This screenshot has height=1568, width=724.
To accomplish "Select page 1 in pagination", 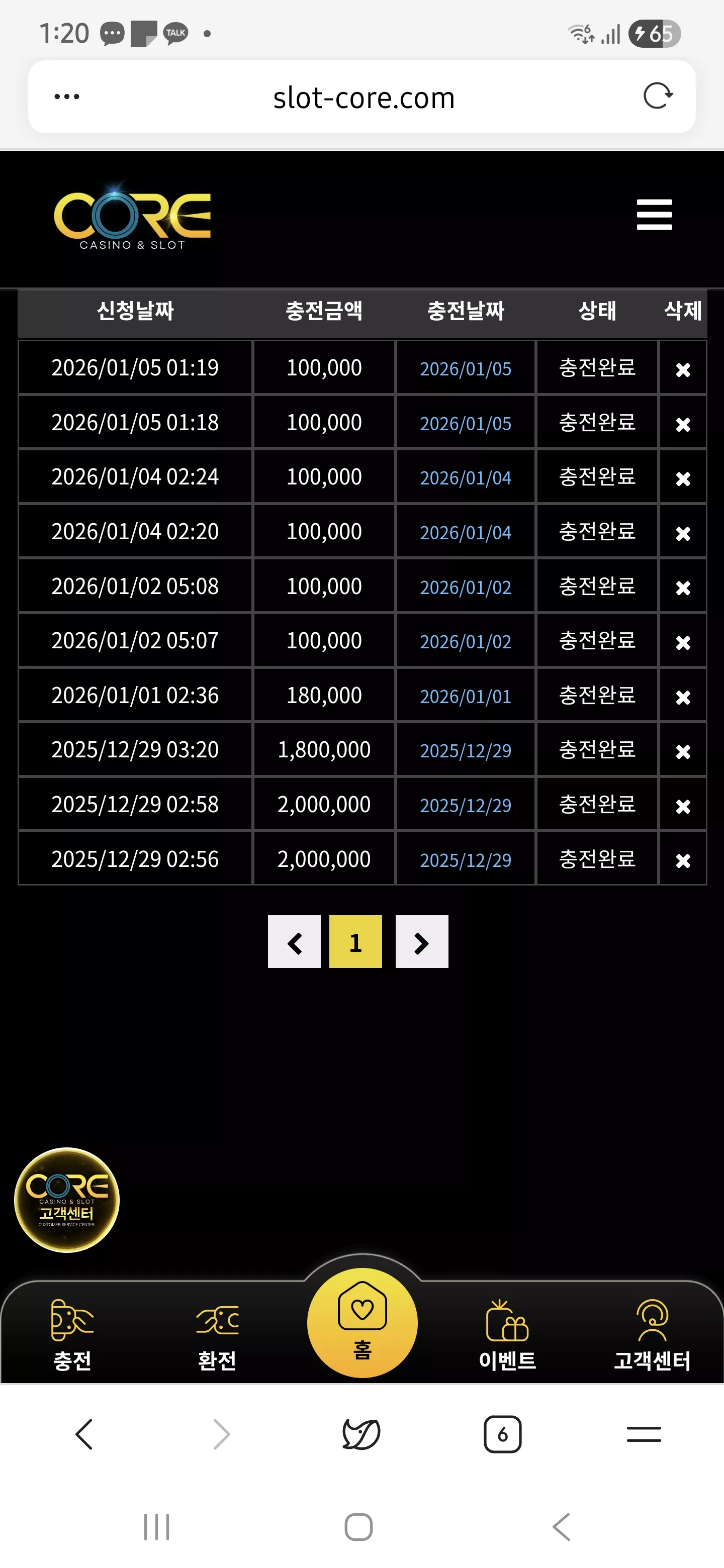I will 355,942.
